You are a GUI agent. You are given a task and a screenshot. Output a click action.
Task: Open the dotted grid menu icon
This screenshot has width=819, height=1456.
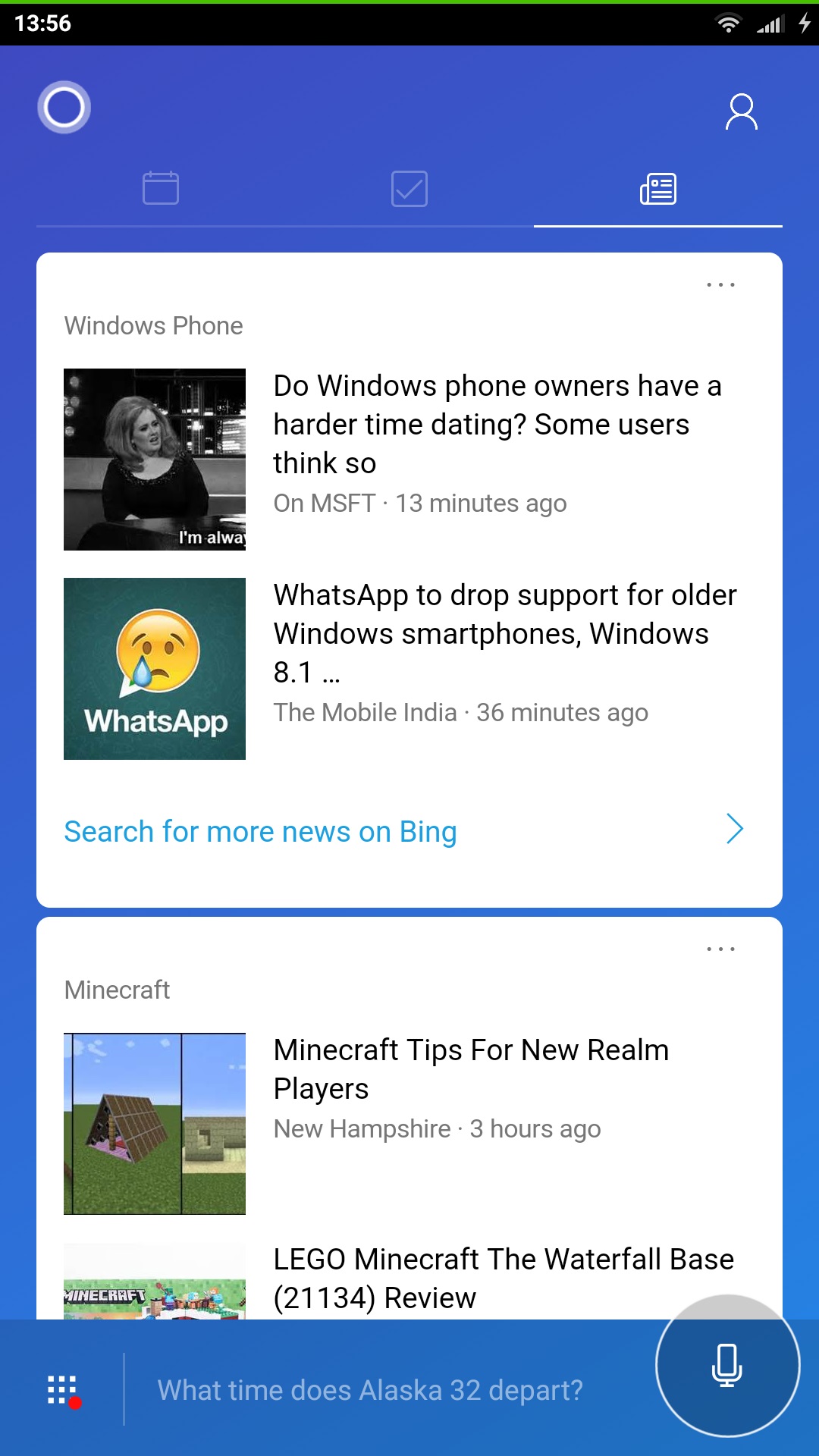(x=63, y=1391)
